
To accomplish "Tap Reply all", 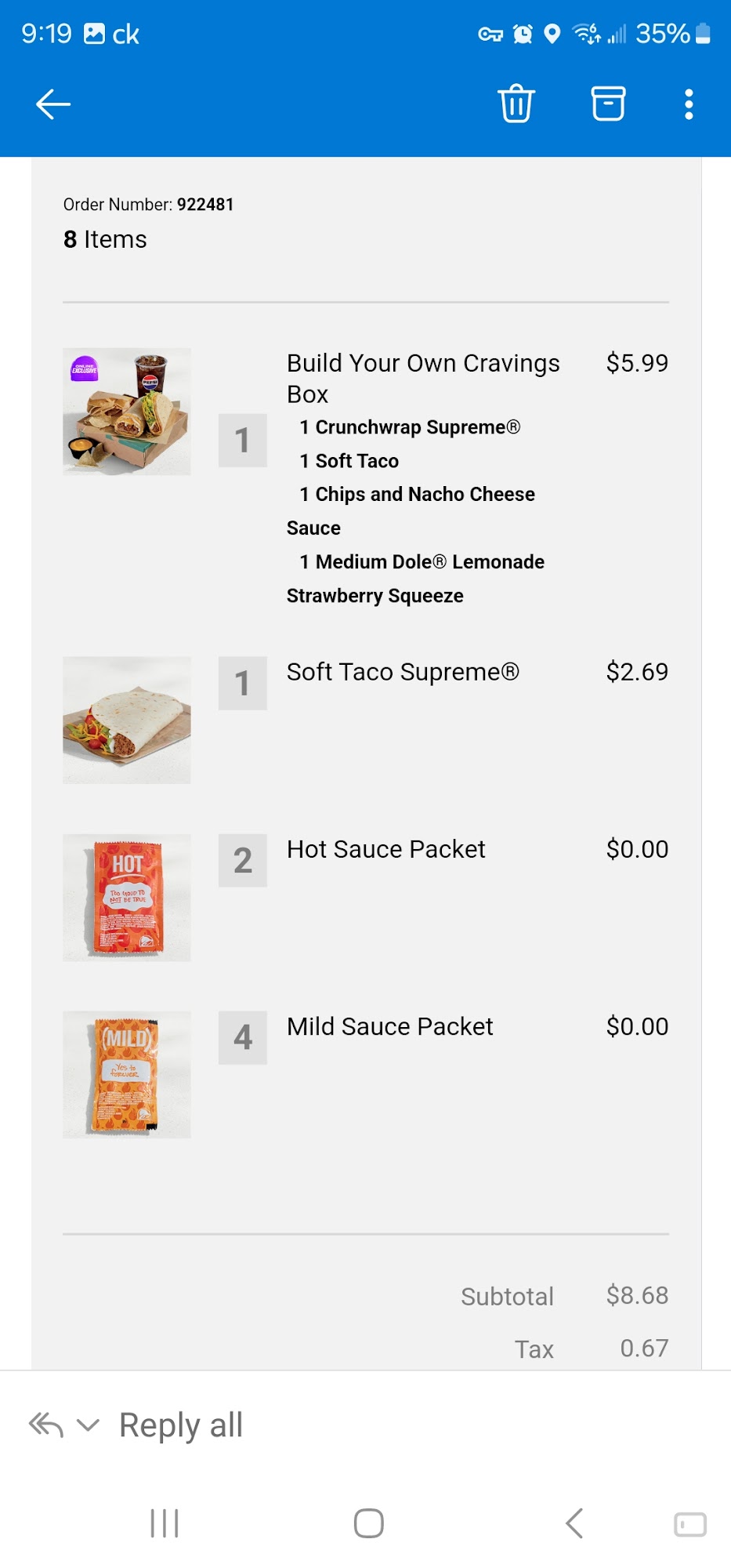I will point(181,1425).
